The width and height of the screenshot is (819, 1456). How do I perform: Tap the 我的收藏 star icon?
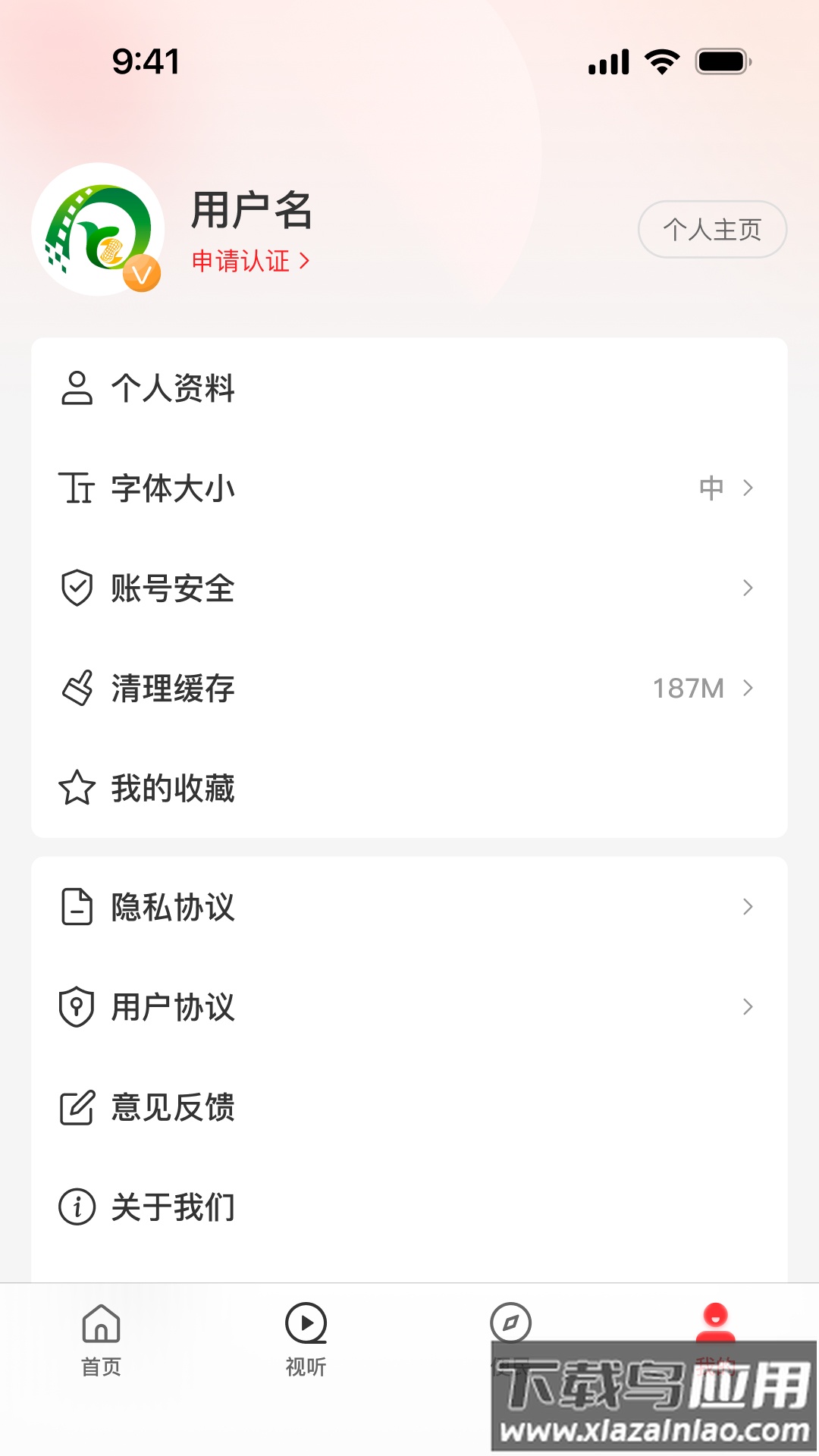(76, 789)
